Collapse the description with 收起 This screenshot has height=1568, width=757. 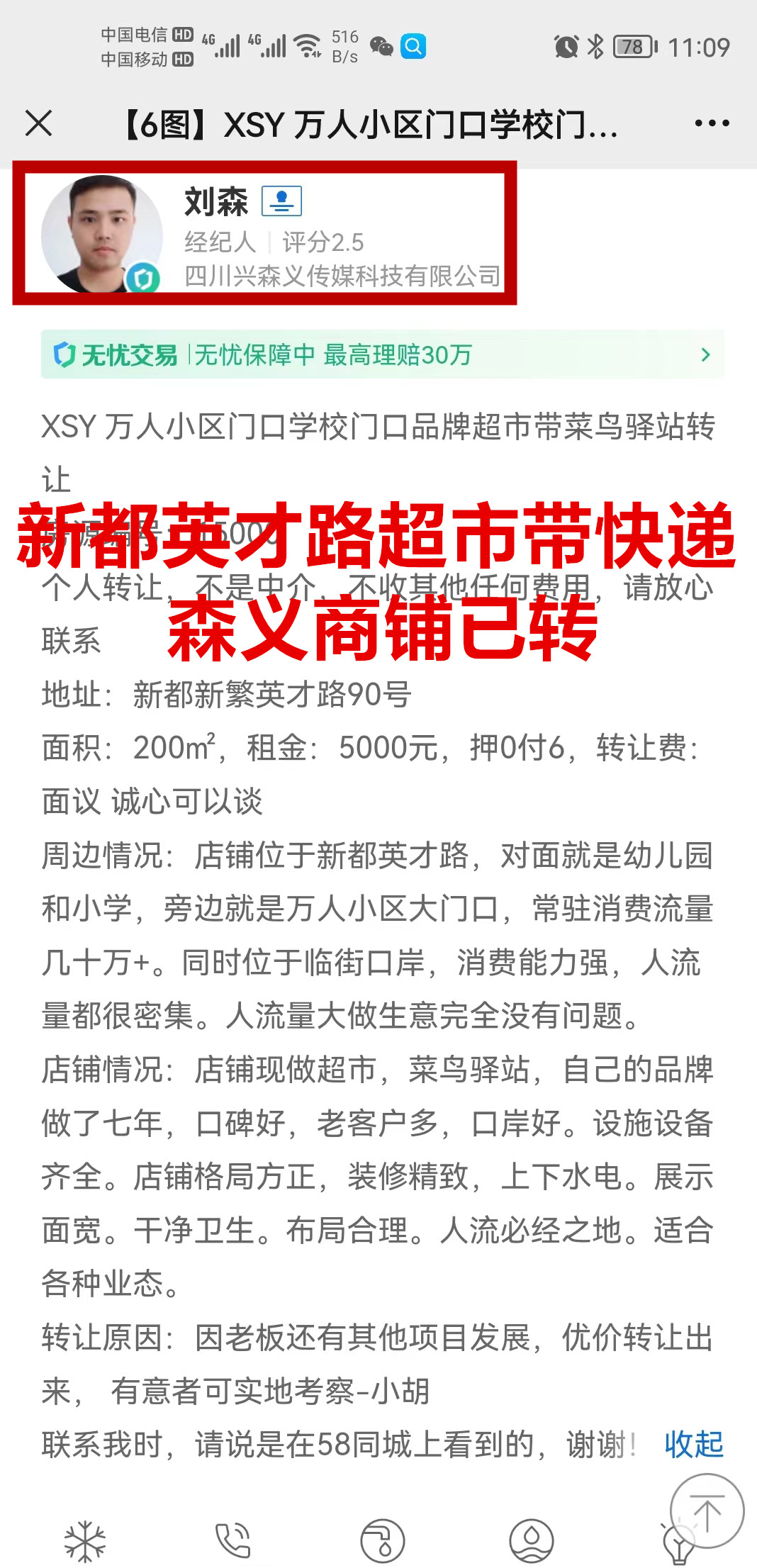(693, 1444)
